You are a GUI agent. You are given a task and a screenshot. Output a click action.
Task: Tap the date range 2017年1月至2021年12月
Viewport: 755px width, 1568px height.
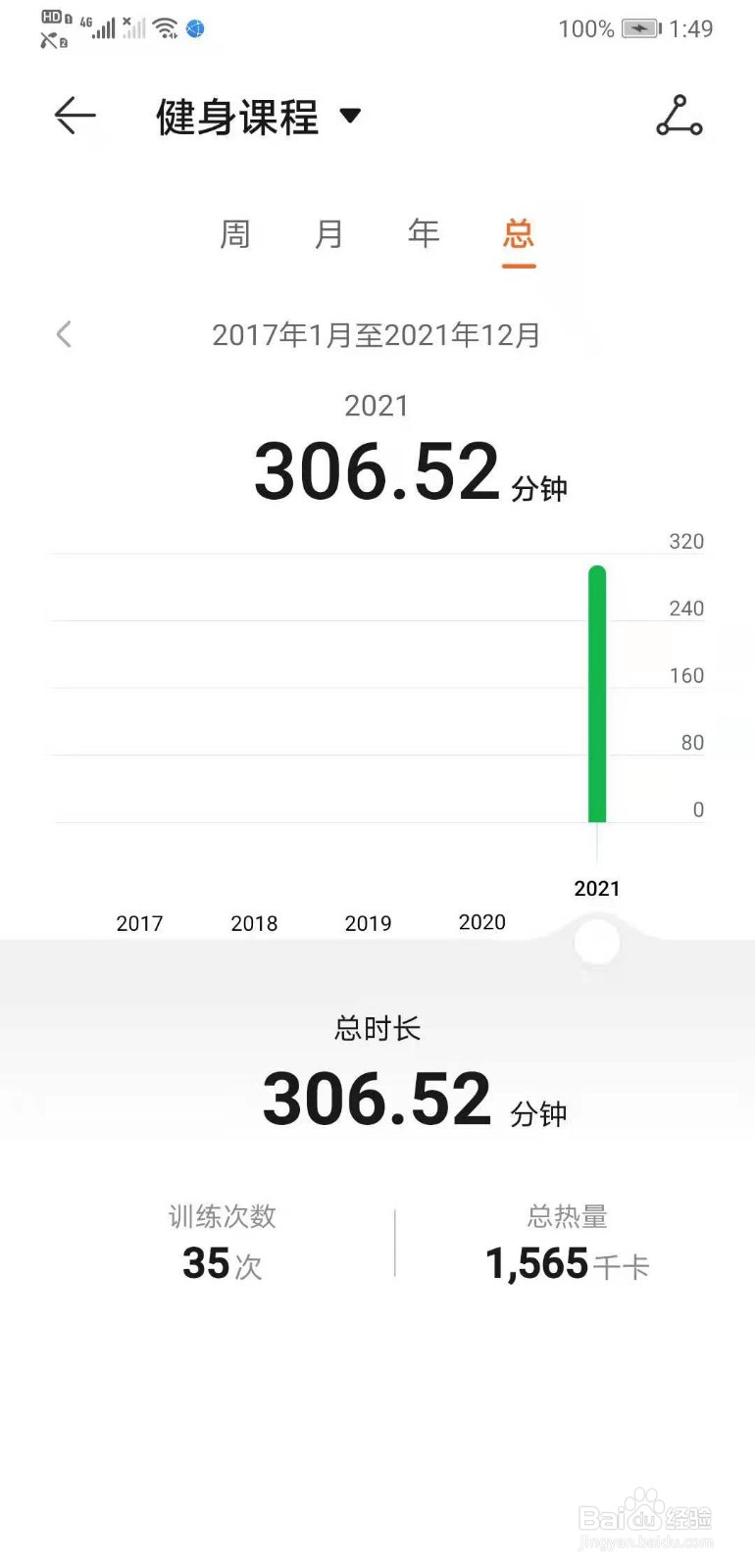[376, 334]
